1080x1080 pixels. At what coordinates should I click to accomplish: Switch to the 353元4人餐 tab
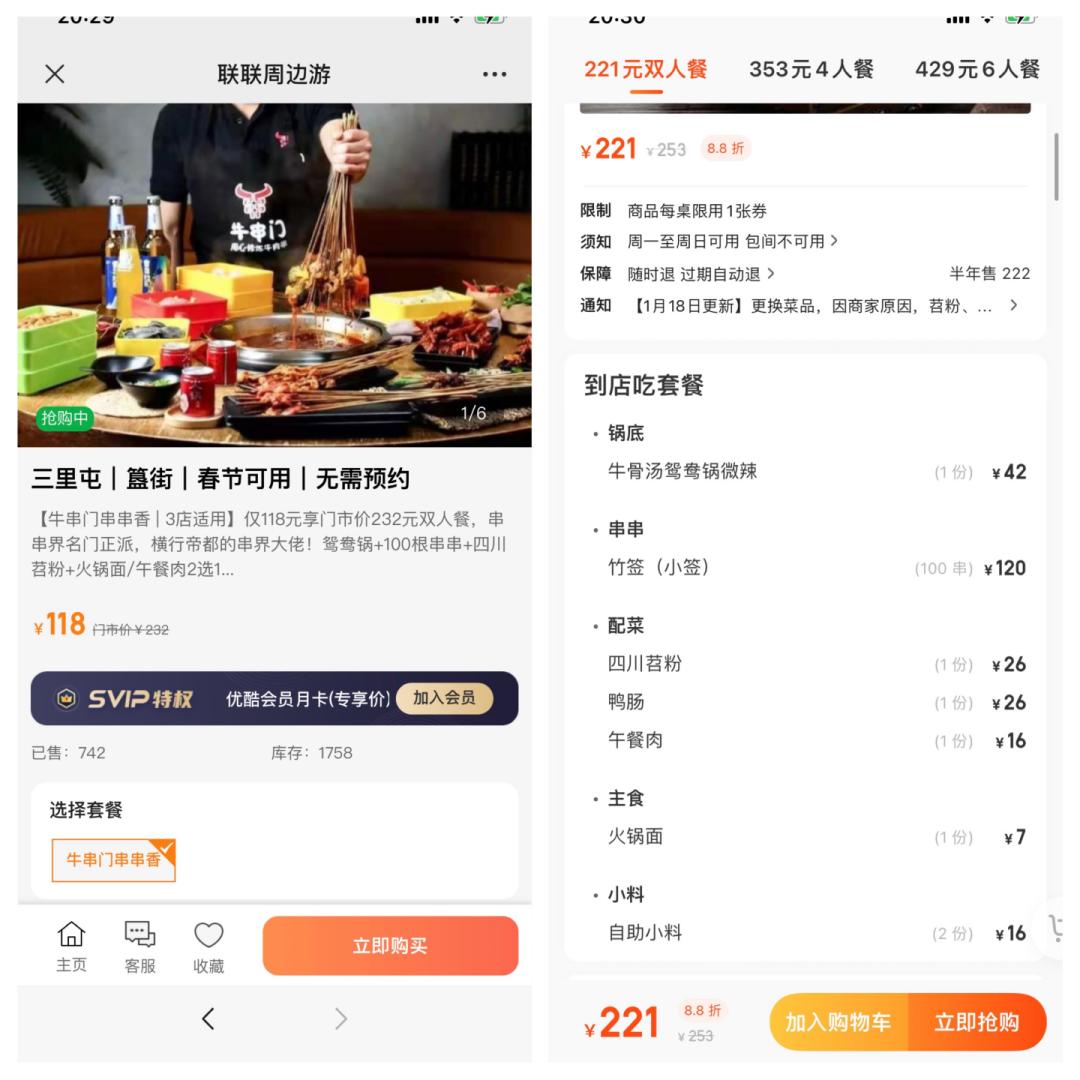(811, 70)
